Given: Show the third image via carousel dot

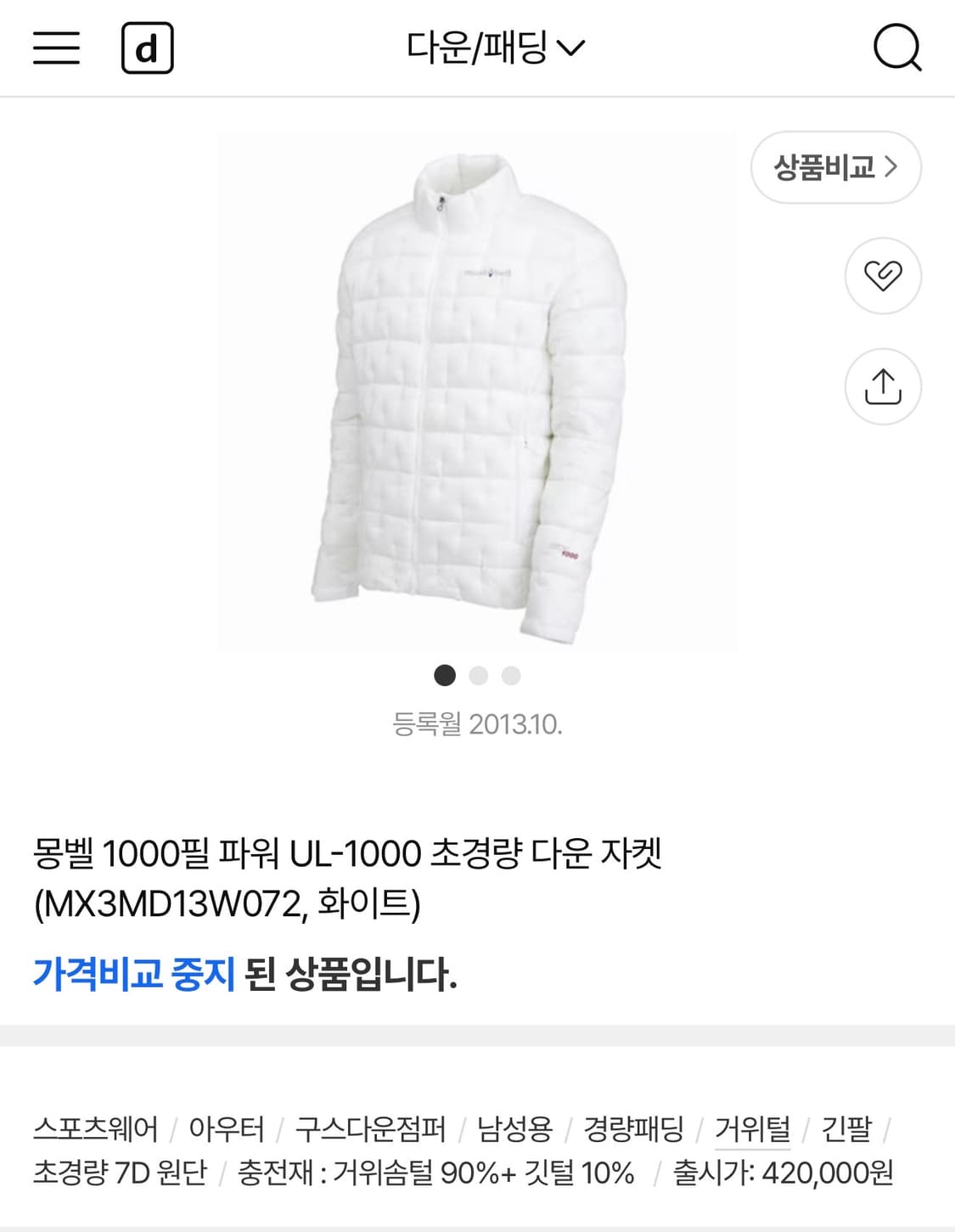Looking at the screenshot, I should tap(510, 676).
